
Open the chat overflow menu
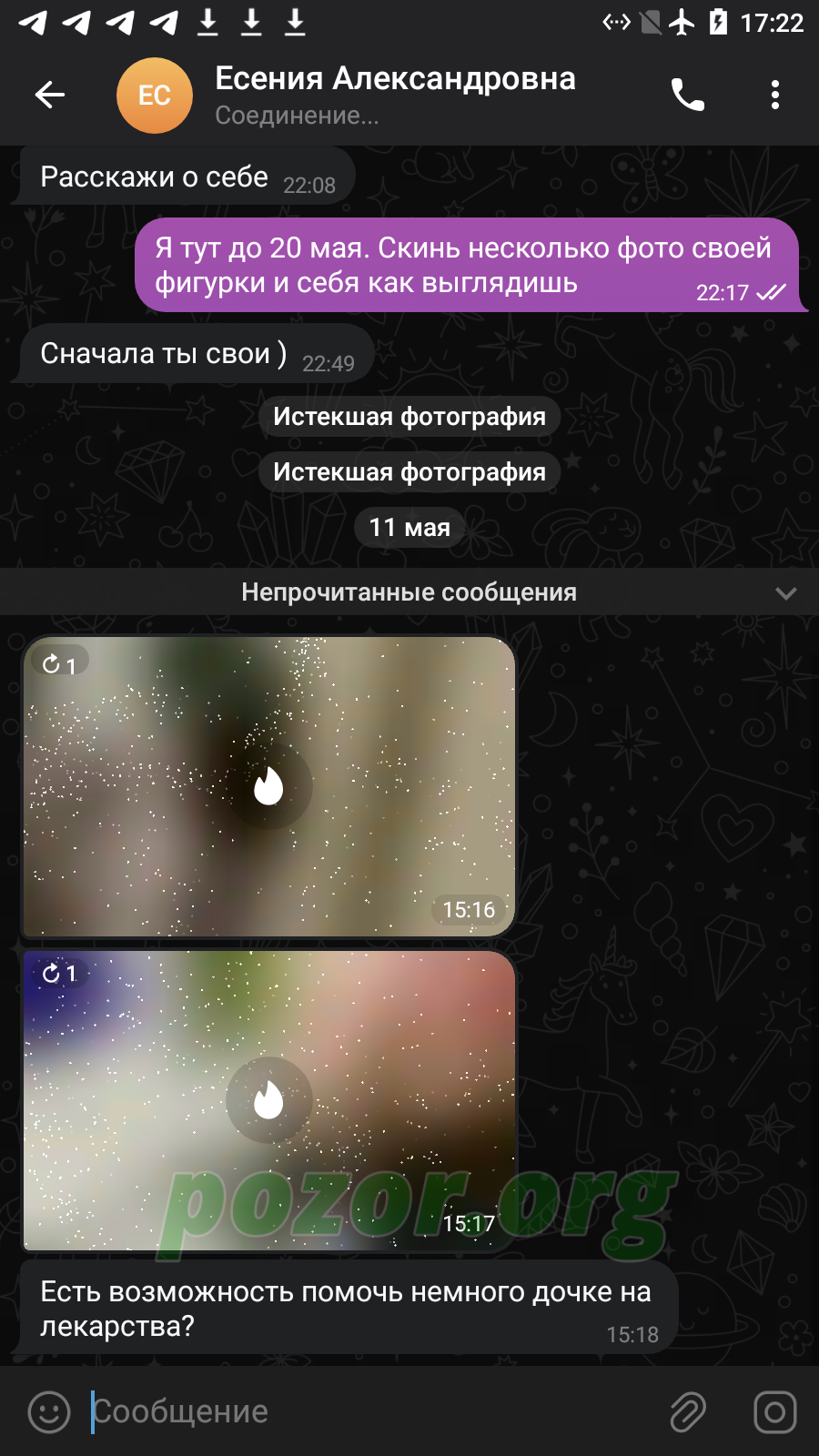(775, 95)
